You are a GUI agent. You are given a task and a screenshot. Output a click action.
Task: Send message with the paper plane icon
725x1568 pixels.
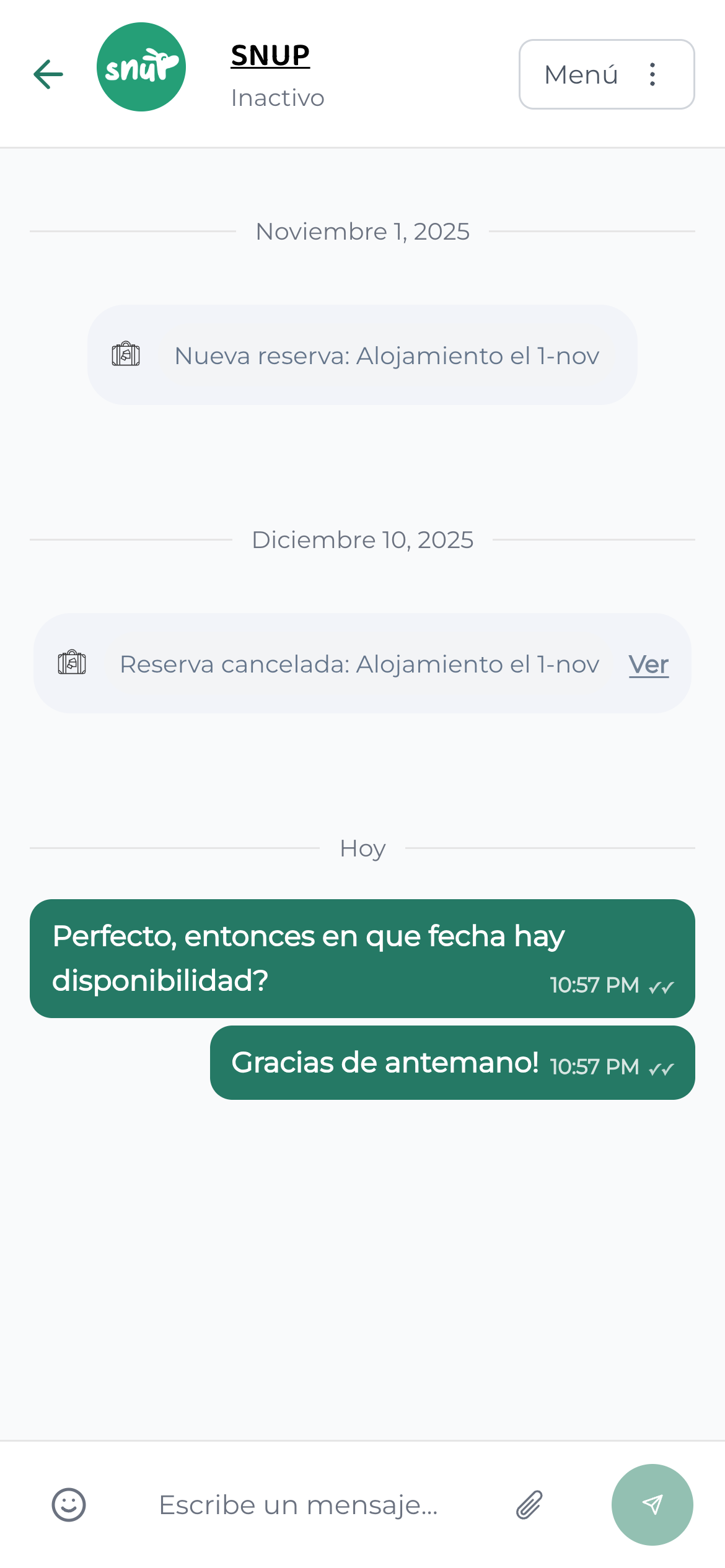coord(652,1505)
